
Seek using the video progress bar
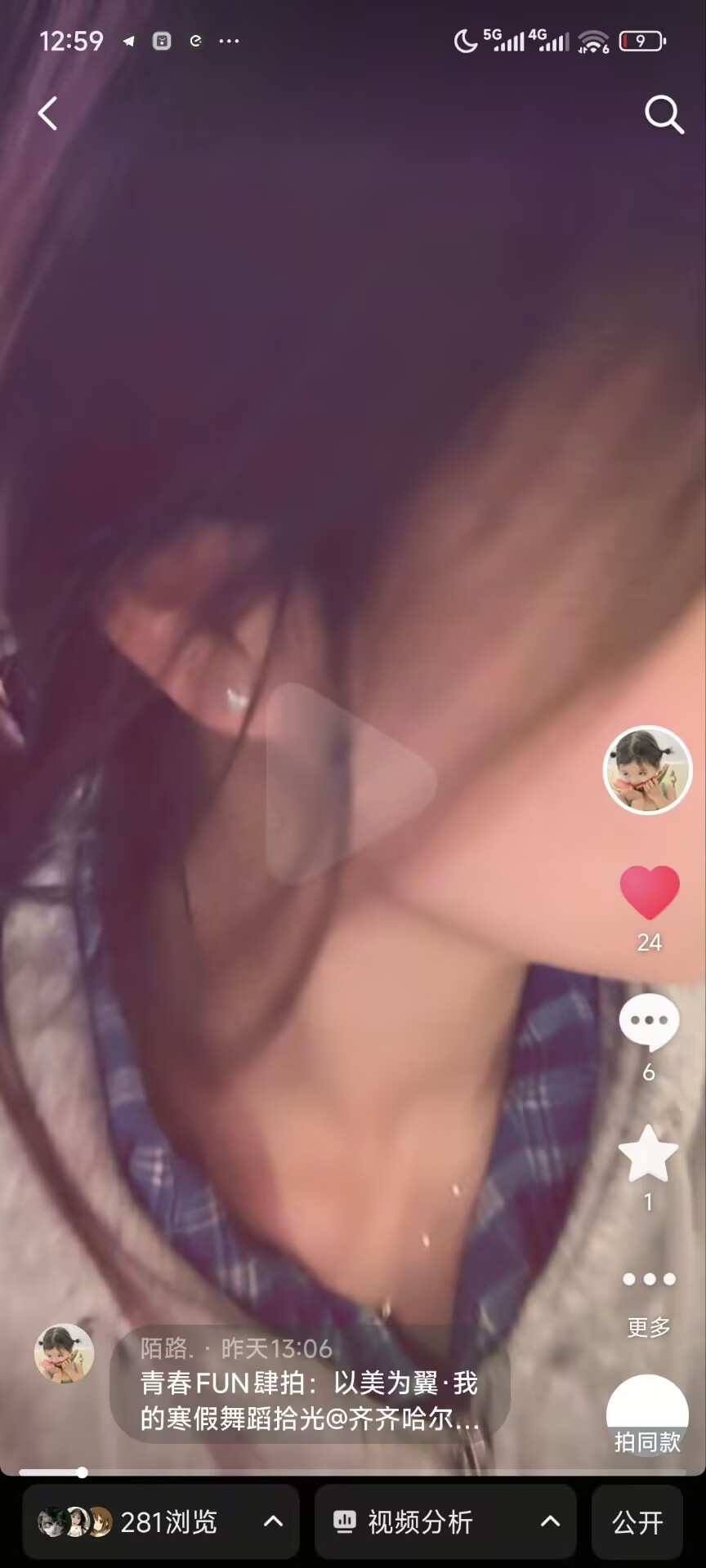click(x=351, y=1472)
